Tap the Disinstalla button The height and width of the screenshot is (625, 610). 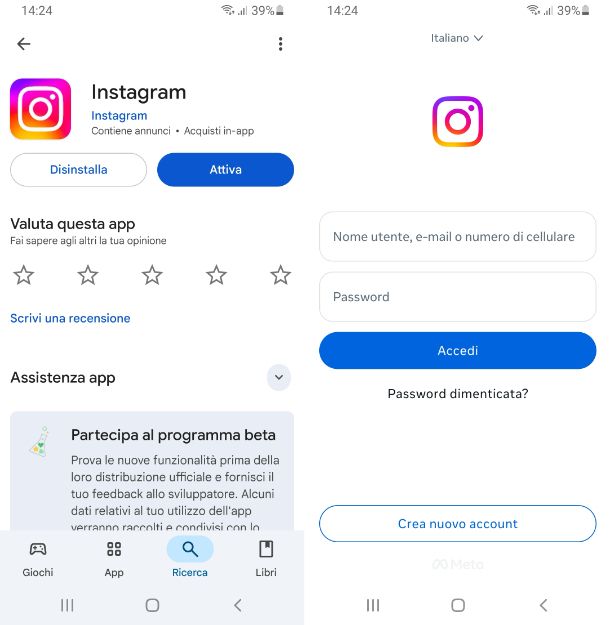(78, 170)
